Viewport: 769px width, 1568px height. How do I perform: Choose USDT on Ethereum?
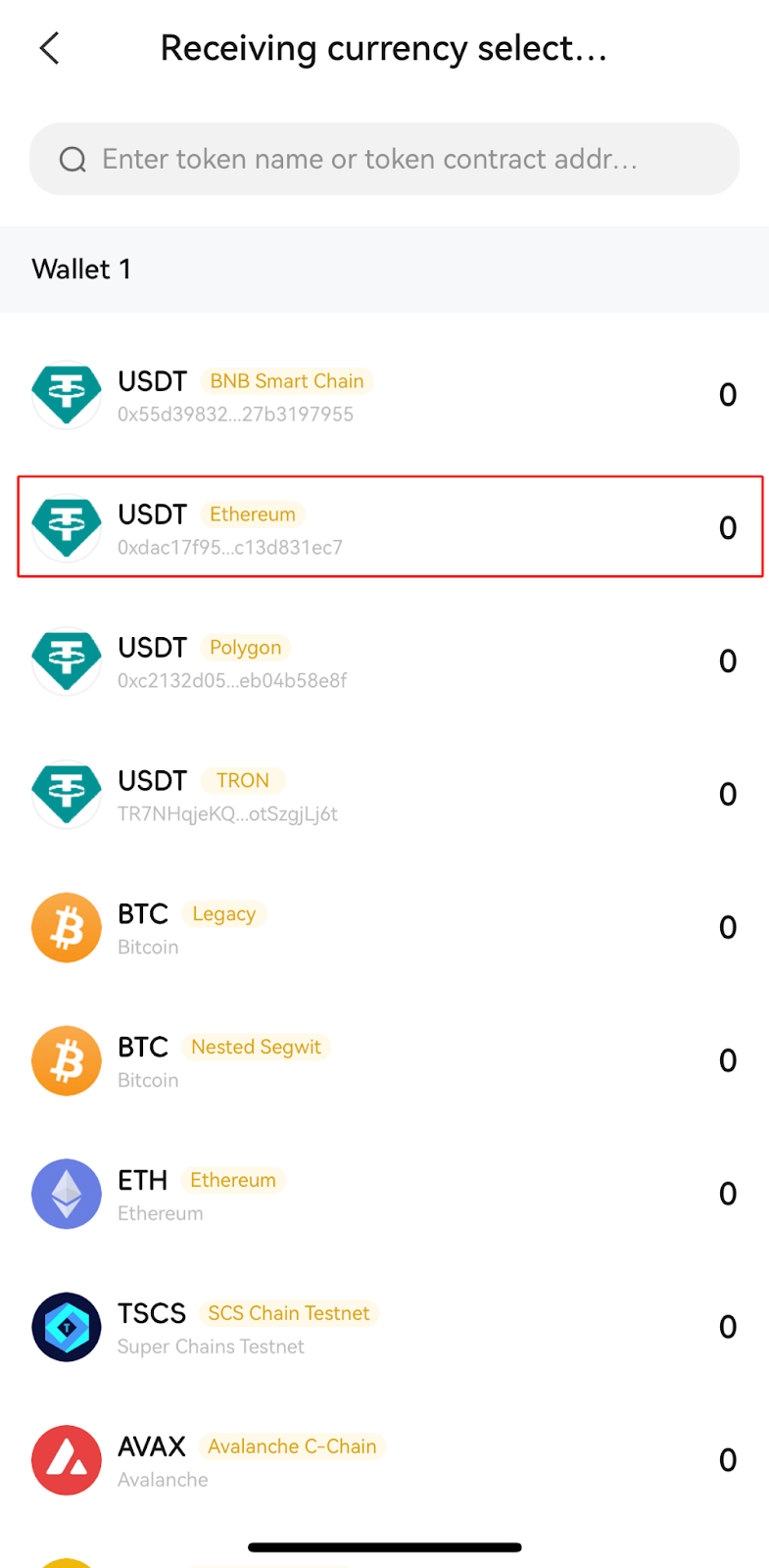tap(390, 527)
